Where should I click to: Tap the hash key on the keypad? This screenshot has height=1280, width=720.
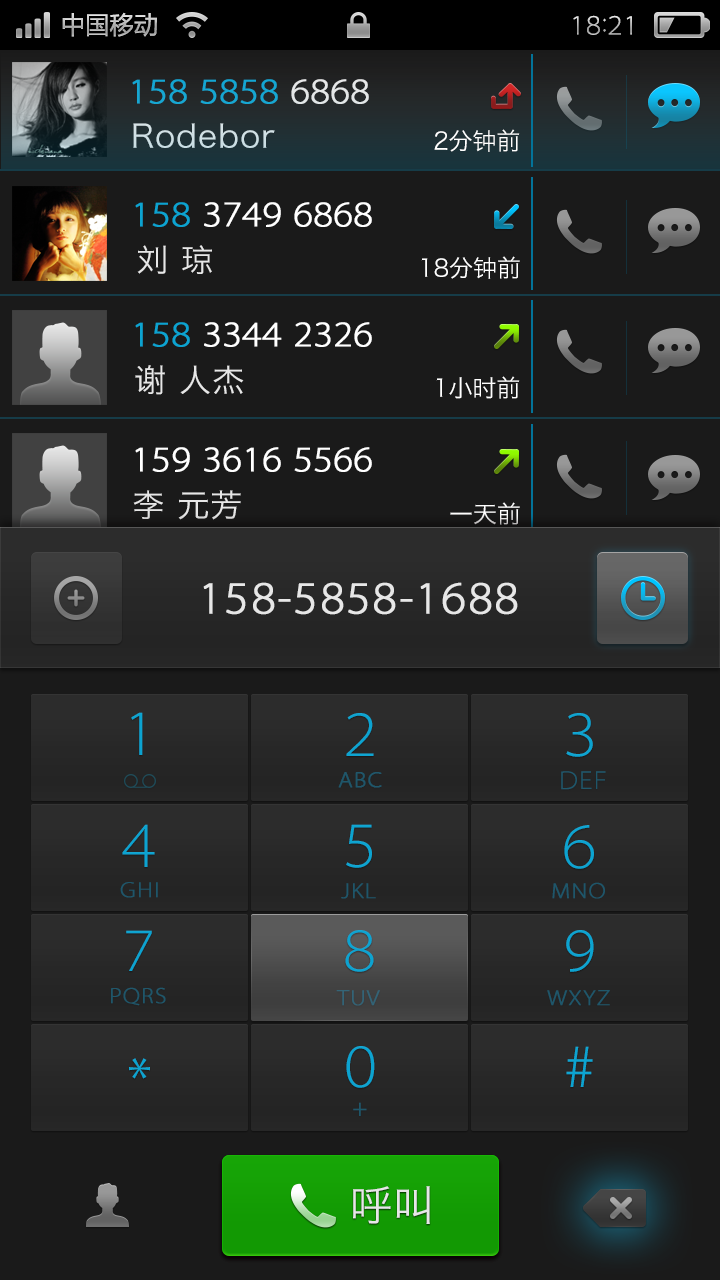coord(579,1077)
